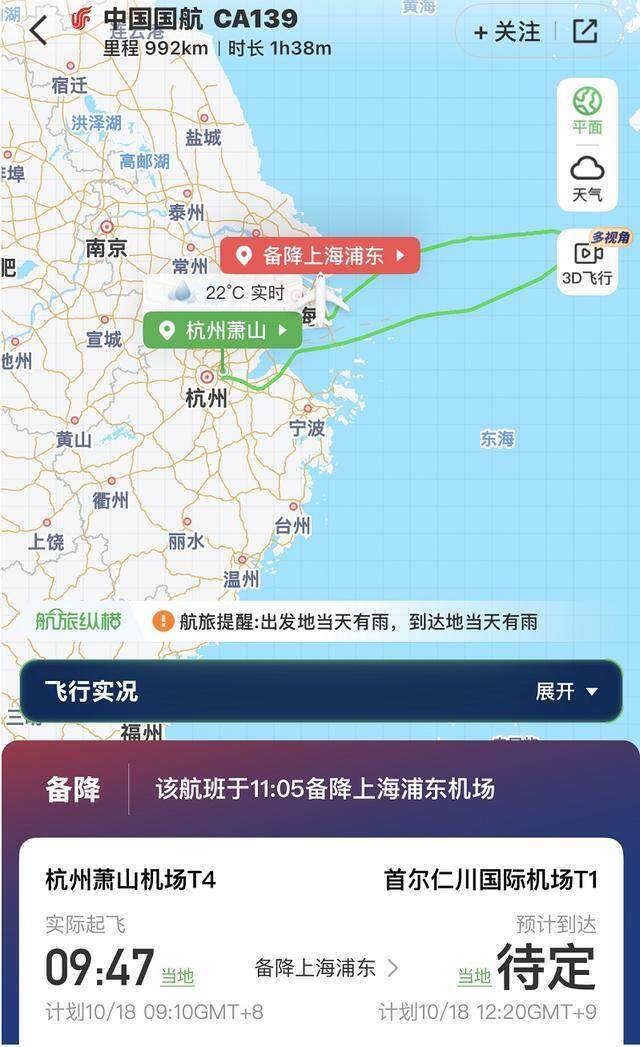The image size is (640, 1047).
Task: Switch the map to 平面 view
Action: (x=587, y=110)
